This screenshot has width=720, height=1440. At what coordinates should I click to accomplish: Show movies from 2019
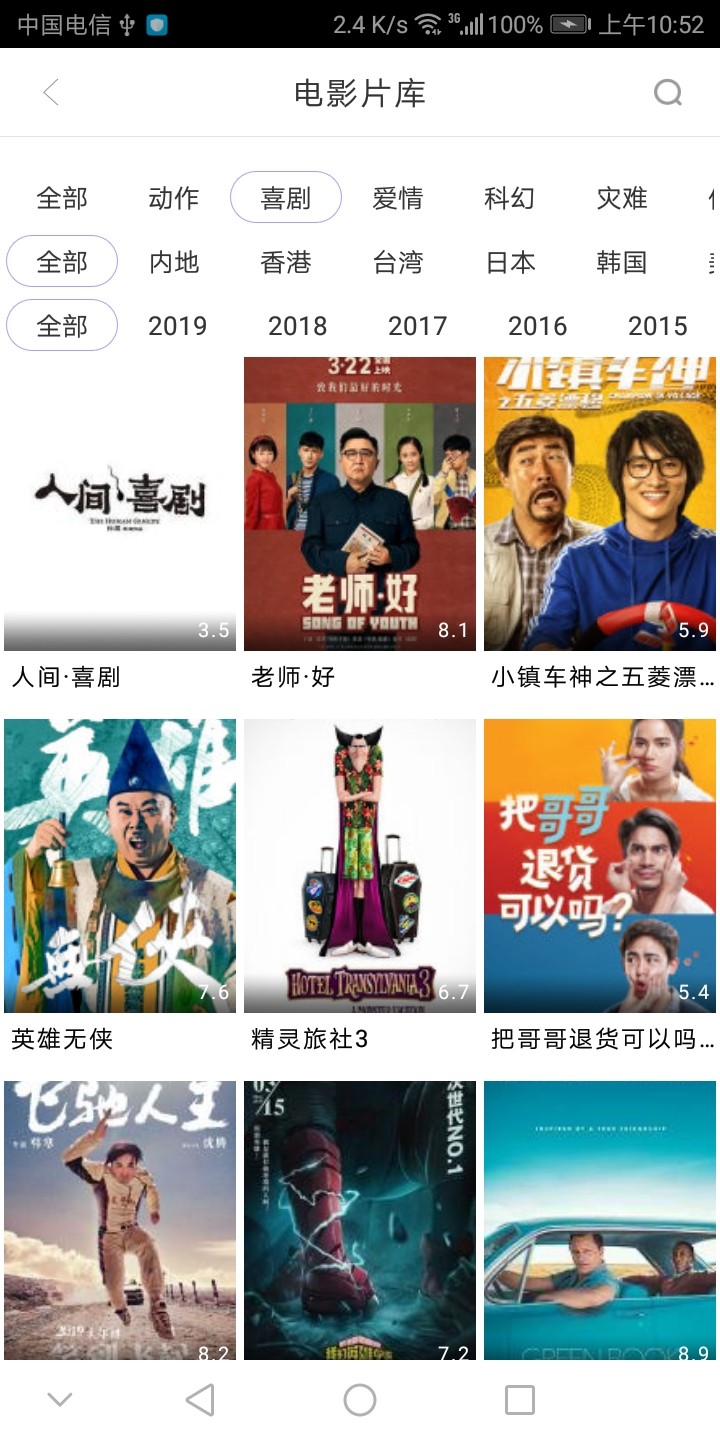pyautogui.click(x=178, y=326)
